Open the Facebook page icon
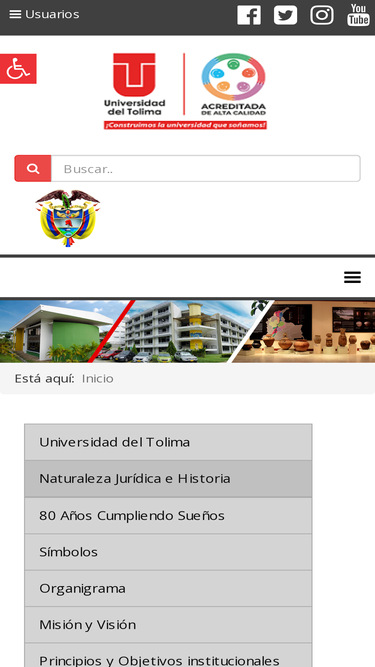Image resolution: width=375 pixels, height=667 pixels. 249,15
